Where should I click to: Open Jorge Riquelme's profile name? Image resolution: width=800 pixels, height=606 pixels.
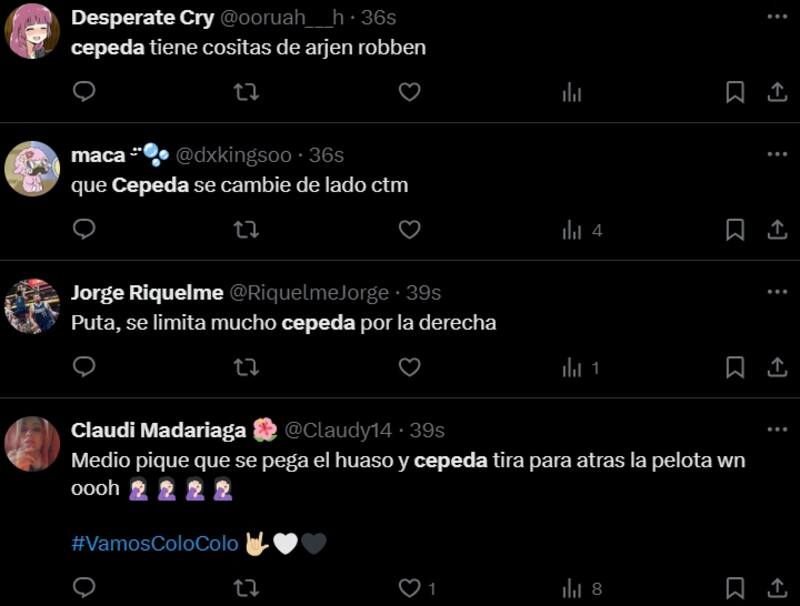(146, 293)
